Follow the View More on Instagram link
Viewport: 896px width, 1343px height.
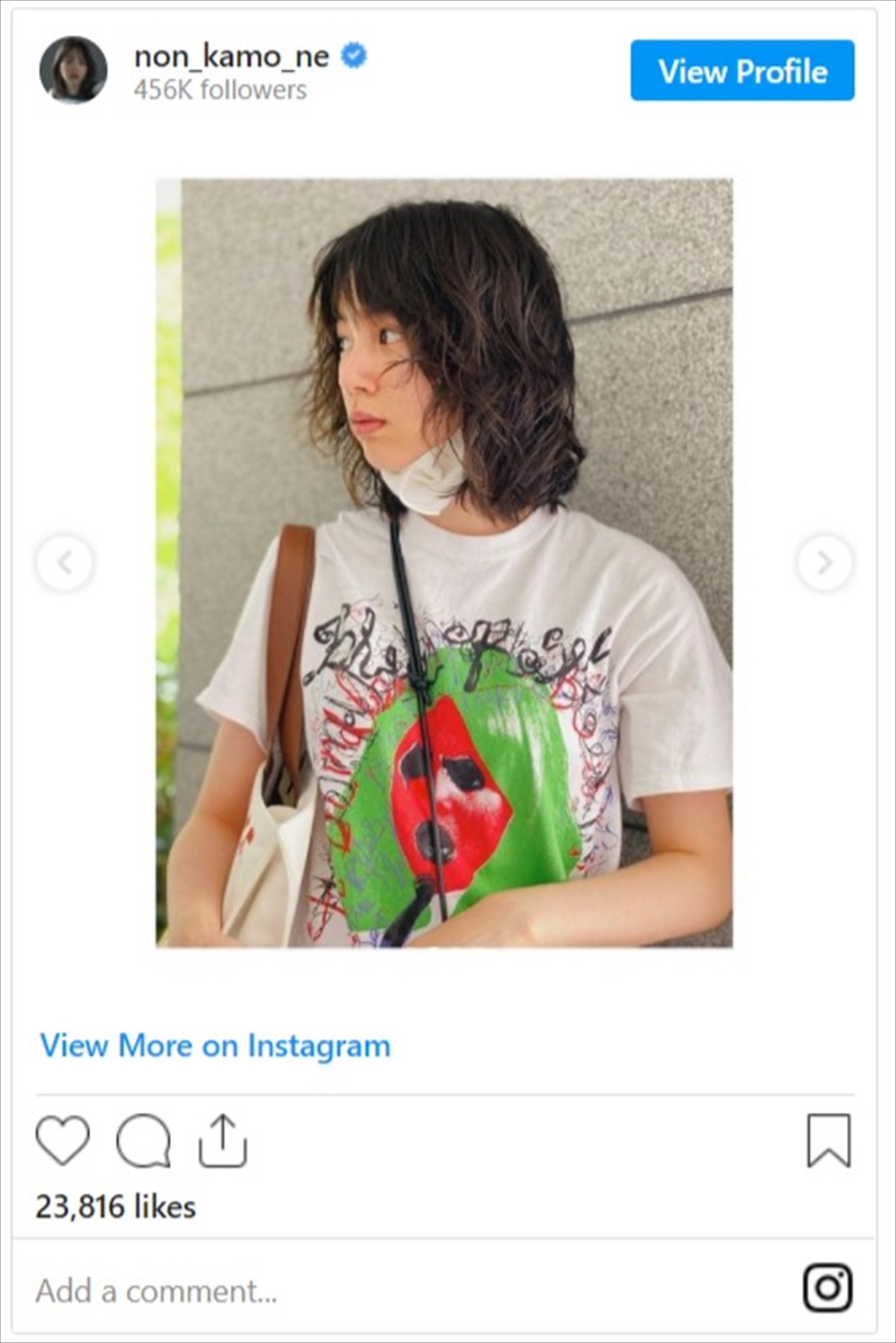(x=215, y=1045)
